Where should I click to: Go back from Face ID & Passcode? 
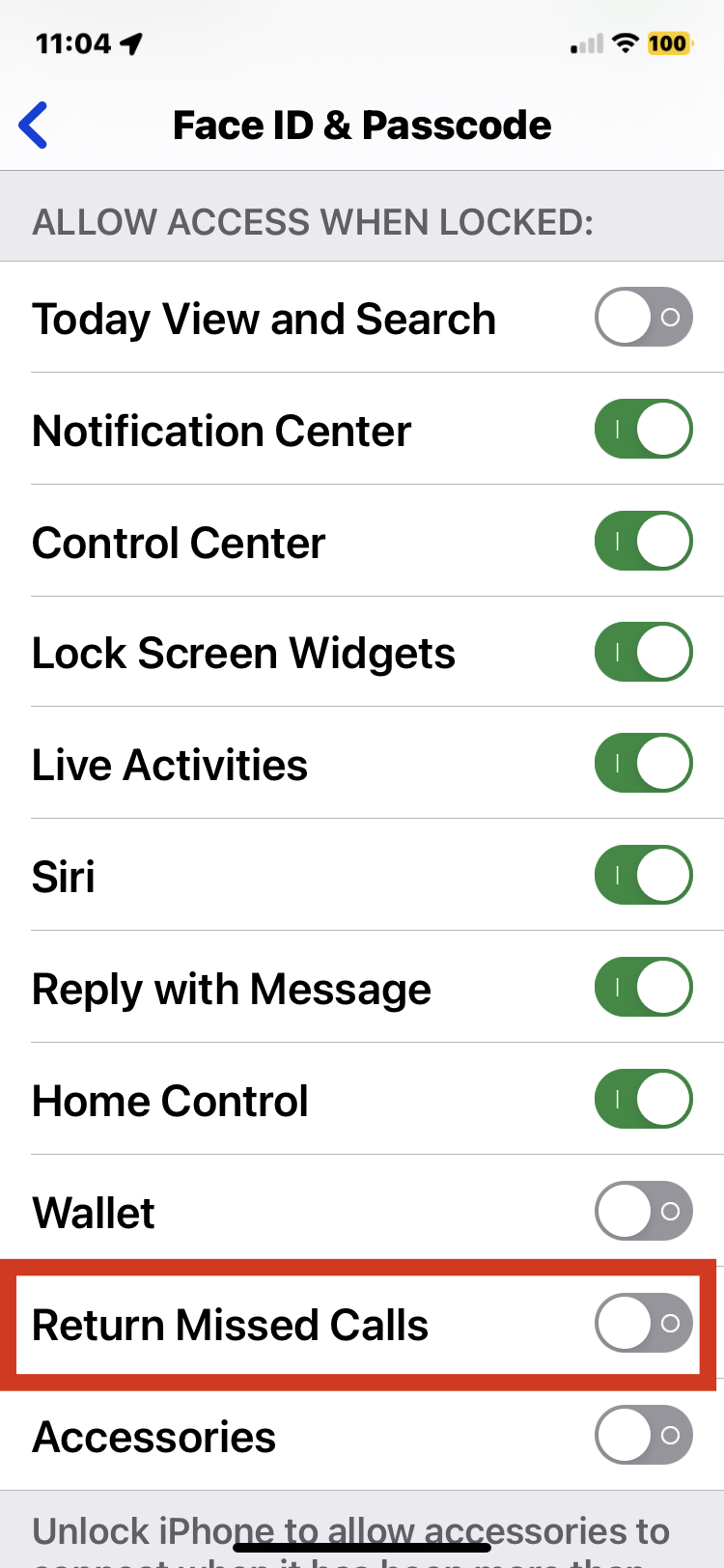[x=33, y=126]
